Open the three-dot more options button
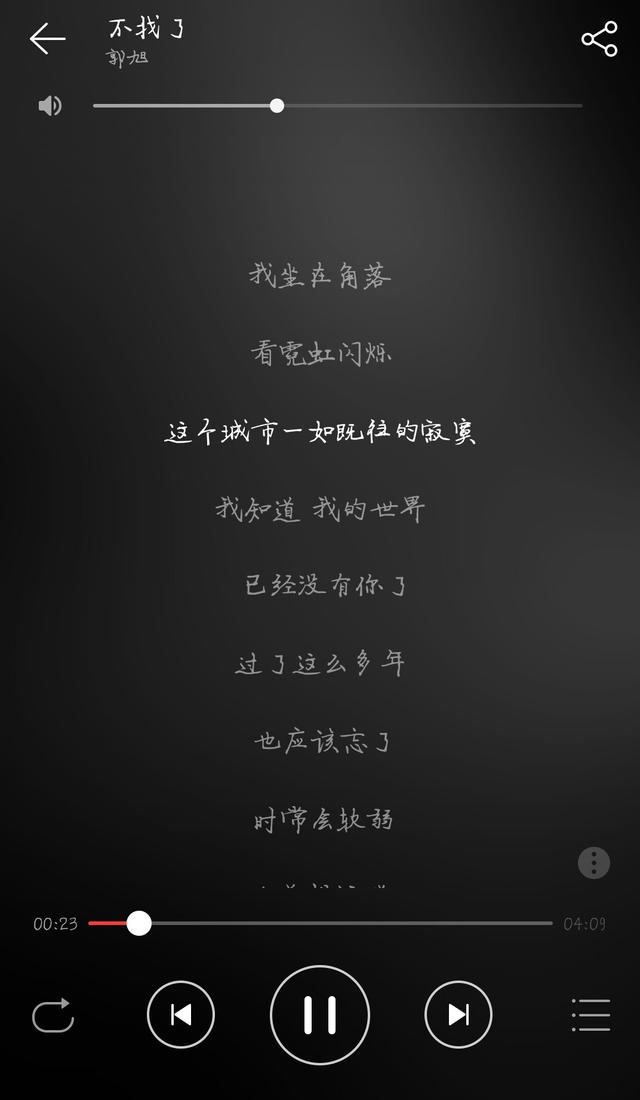The image size is (640, 1100). point(594,862)
